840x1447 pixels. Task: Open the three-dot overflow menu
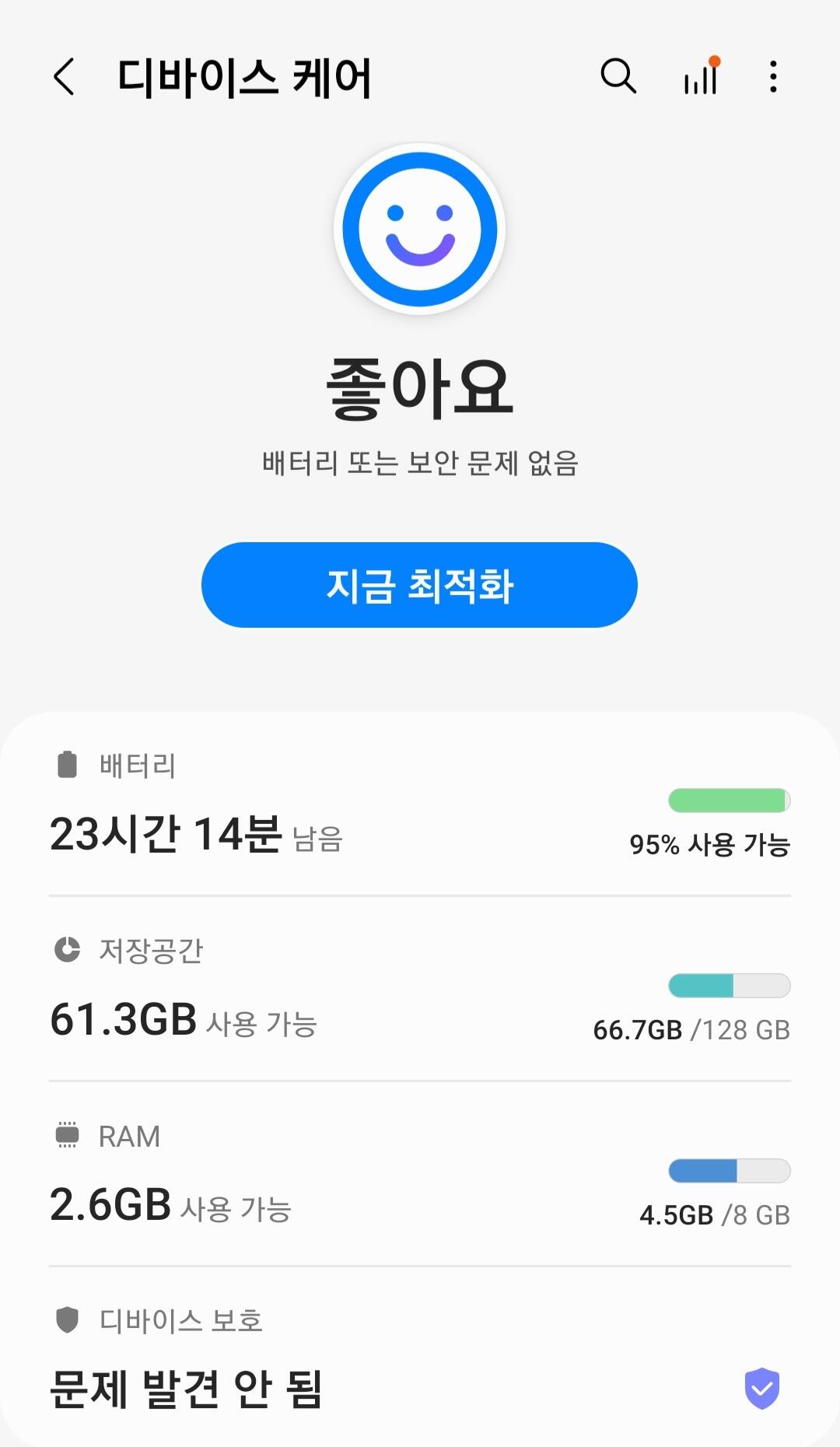pos(772,77)
